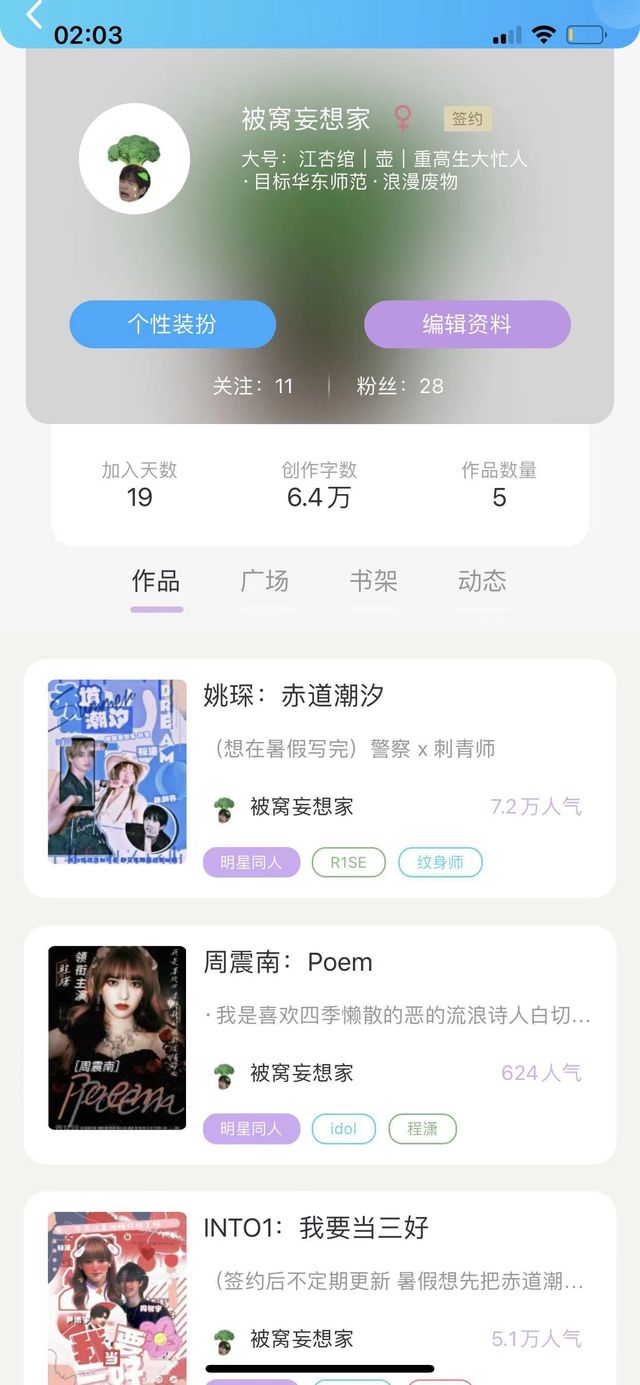Open the 个性装扮 customization button

[x=172, y=324]
